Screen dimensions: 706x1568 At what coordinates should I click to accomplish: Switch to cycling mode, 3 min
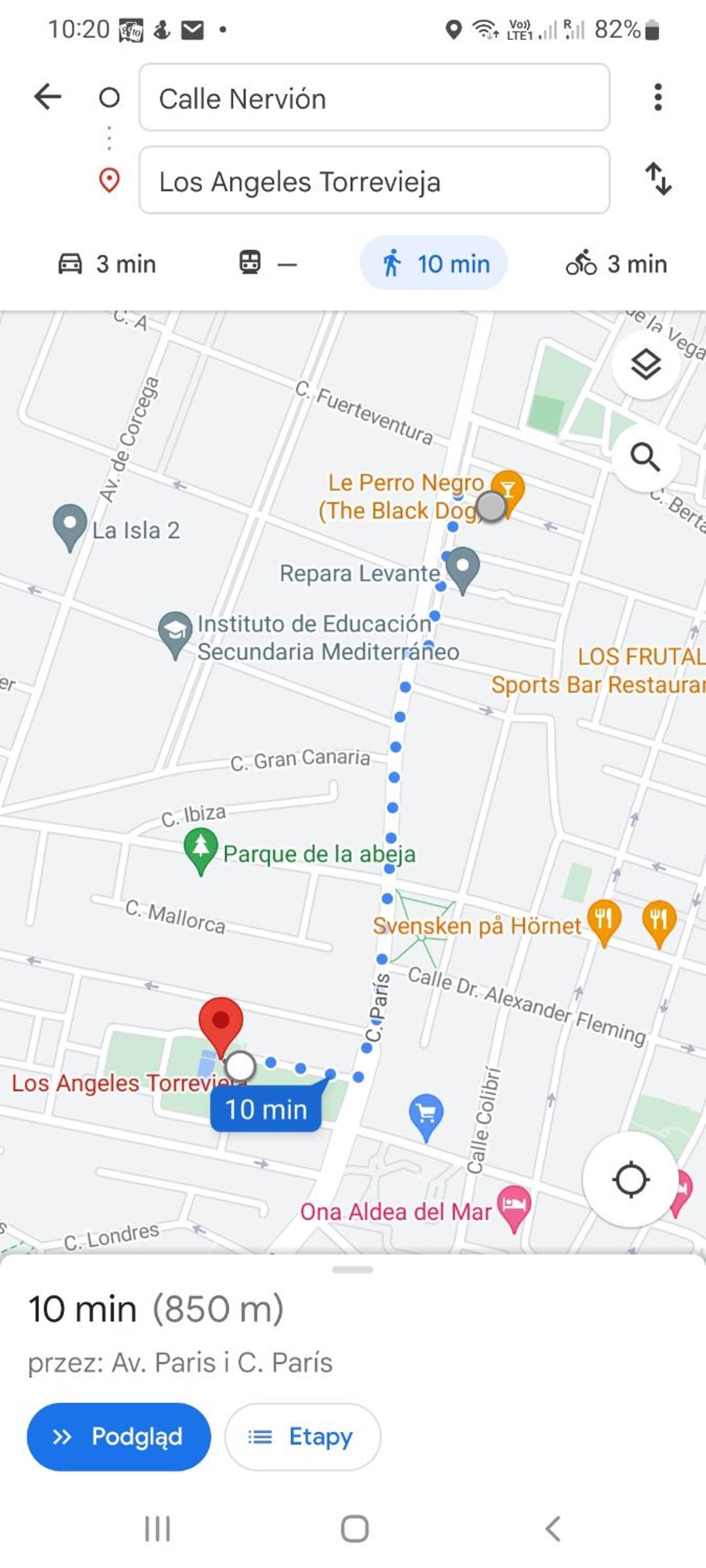(616, 264)
